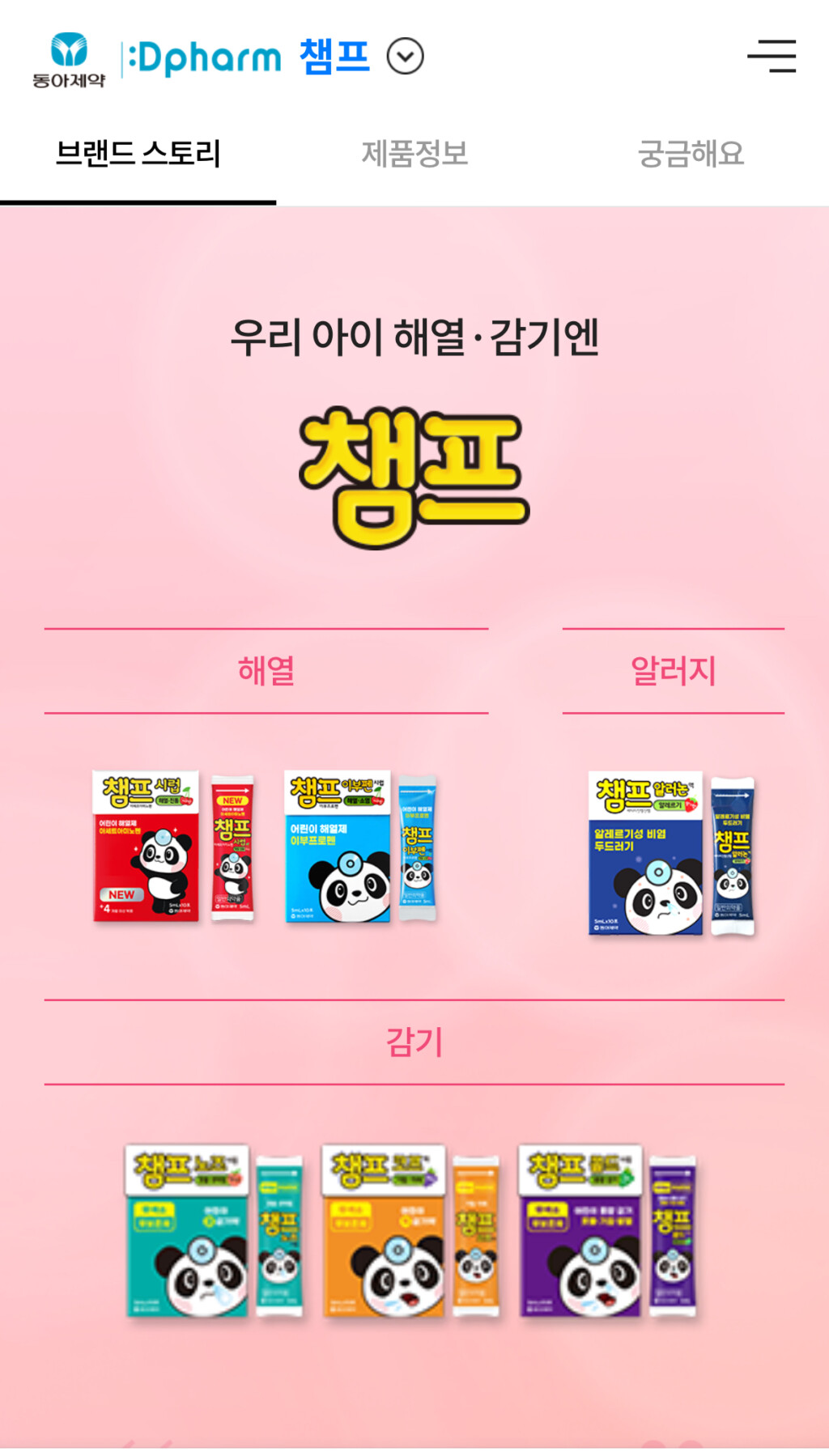Open the red 챔프 시럽 product
The image size is (829, 1456).
[172, 847]
